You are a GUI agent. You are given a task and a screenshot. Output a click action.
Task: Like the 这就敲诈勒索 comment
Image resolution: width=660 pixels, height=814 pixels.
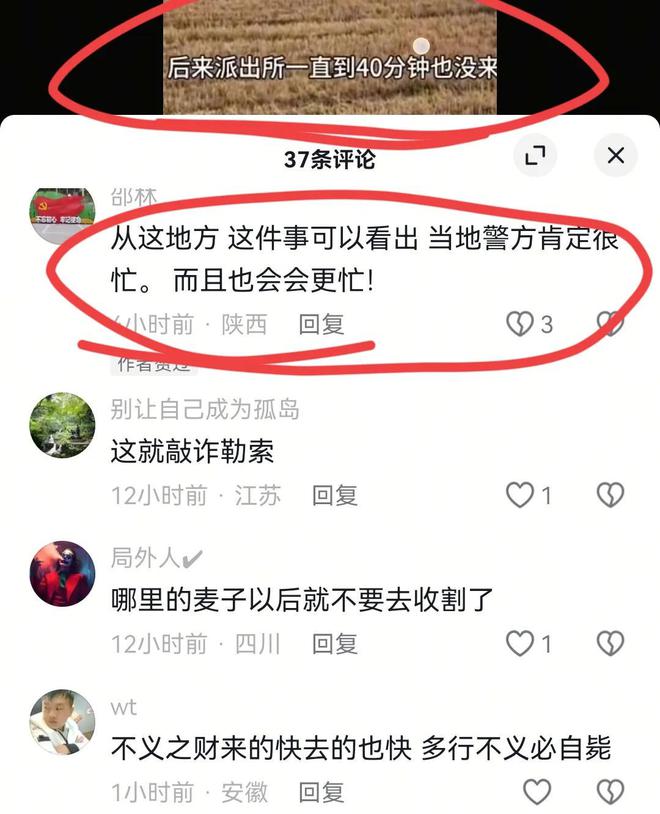click(520, 495)
